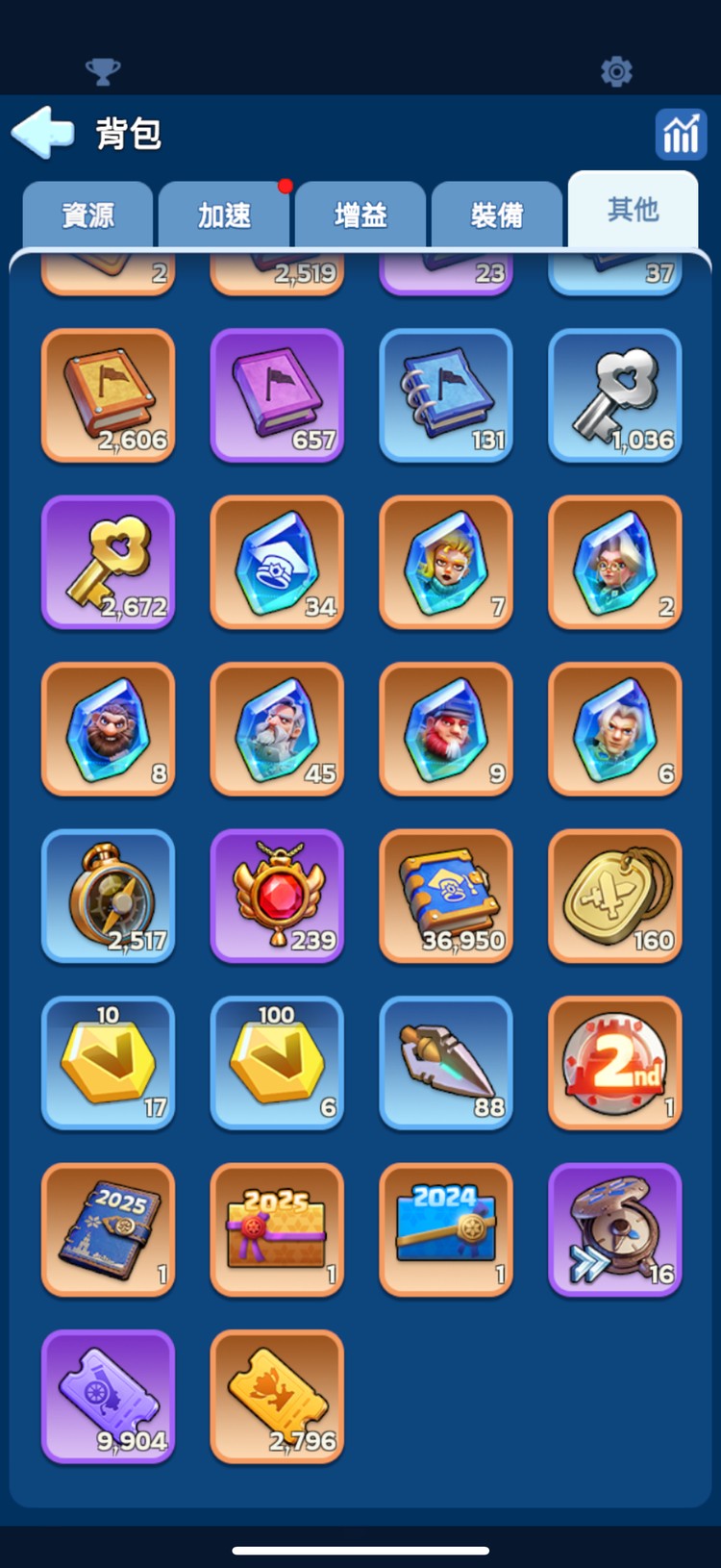Open the settings gear icon
The width and height of the screenshot is (721, 1568).
click(x=616, y=71)
